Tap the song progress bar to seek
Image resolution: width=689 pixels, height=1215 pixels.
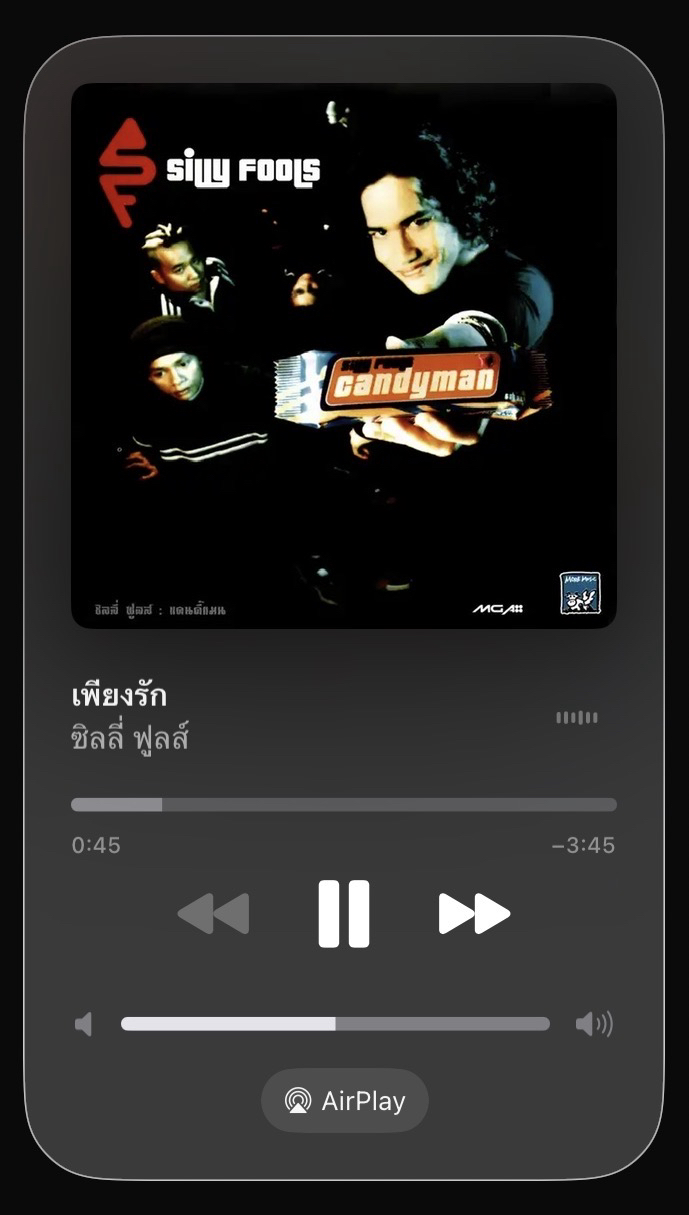[343, 805]
